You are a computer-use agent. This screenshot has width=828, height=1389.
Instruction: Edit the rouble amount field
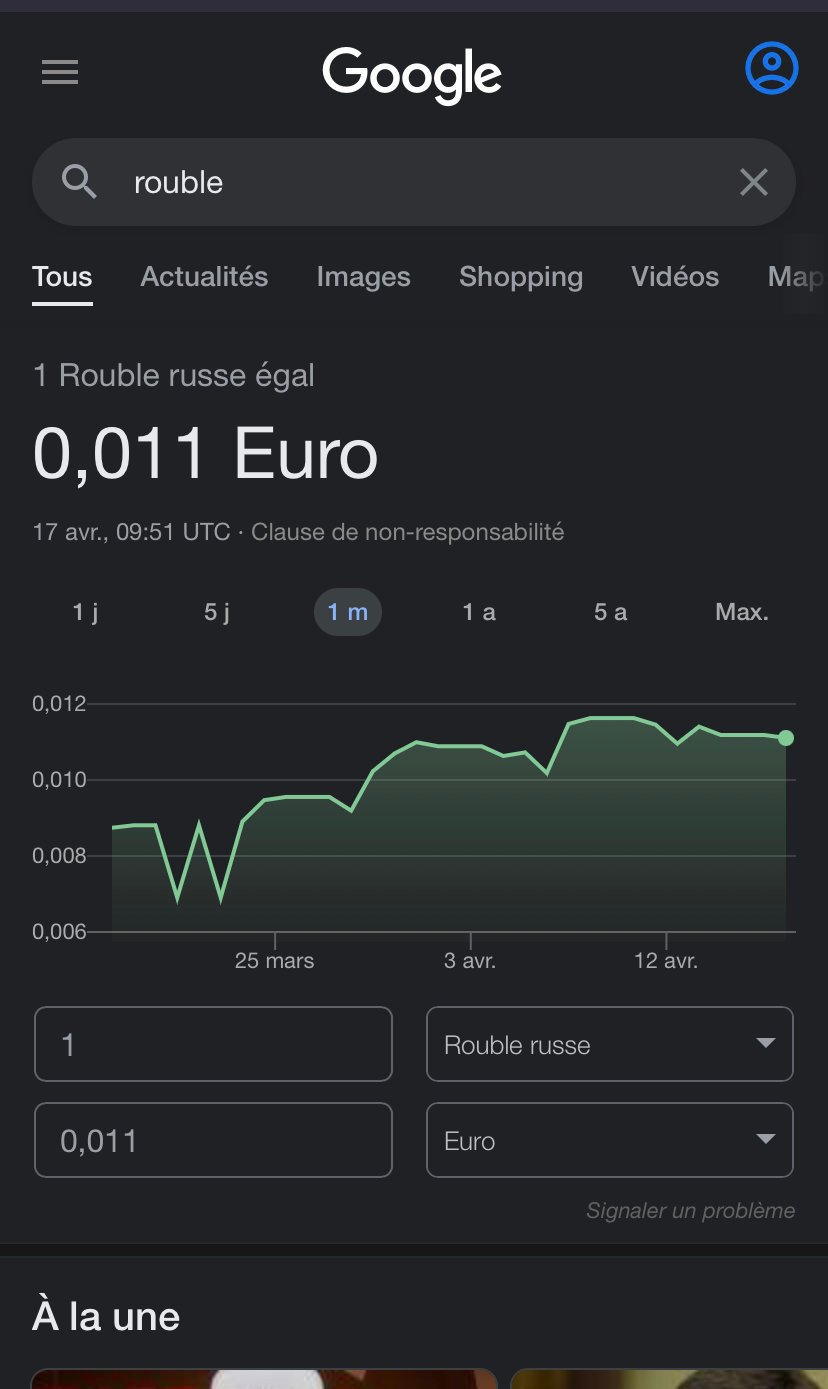tap(213, 1044)
